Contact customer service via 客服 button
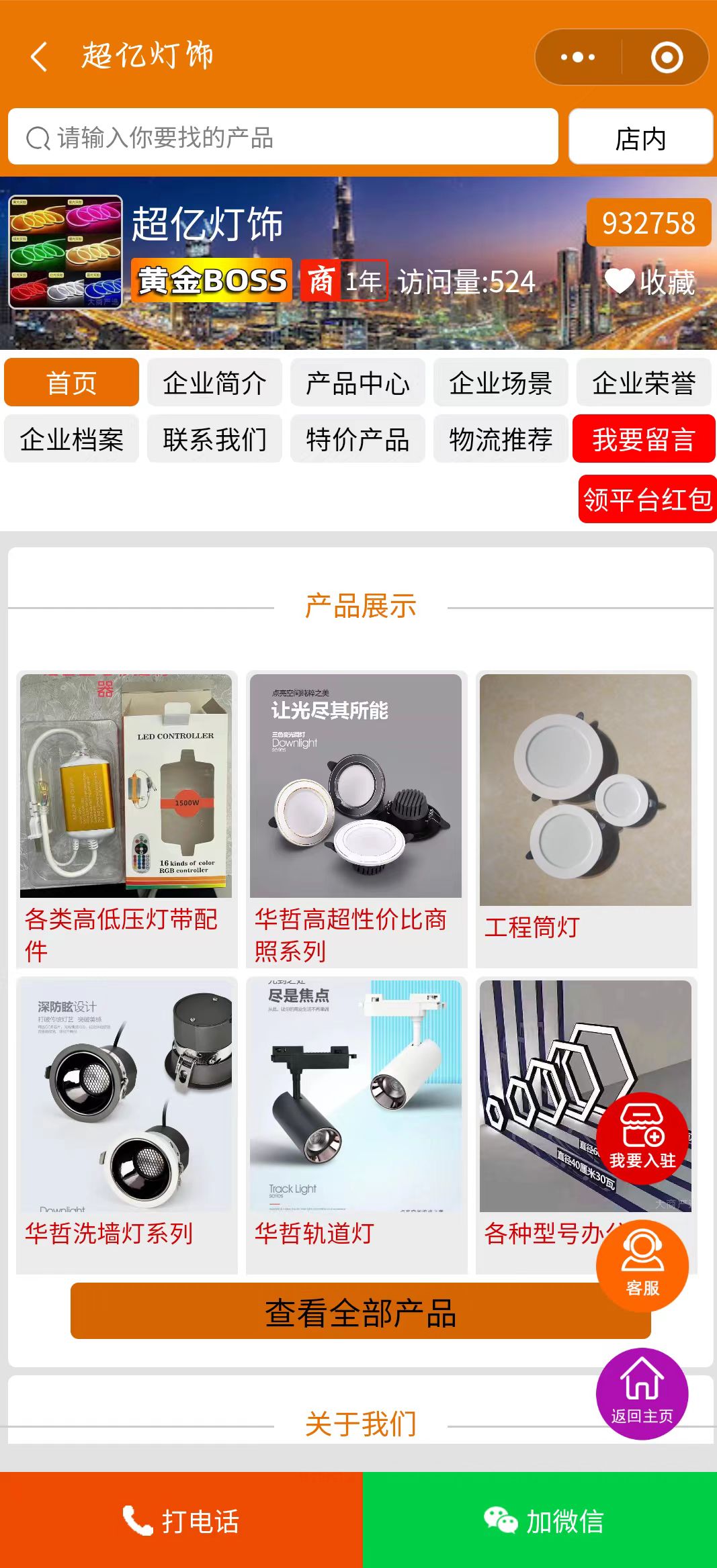The width and height of the screenshot is (717, 1568). coord(642,1266)
